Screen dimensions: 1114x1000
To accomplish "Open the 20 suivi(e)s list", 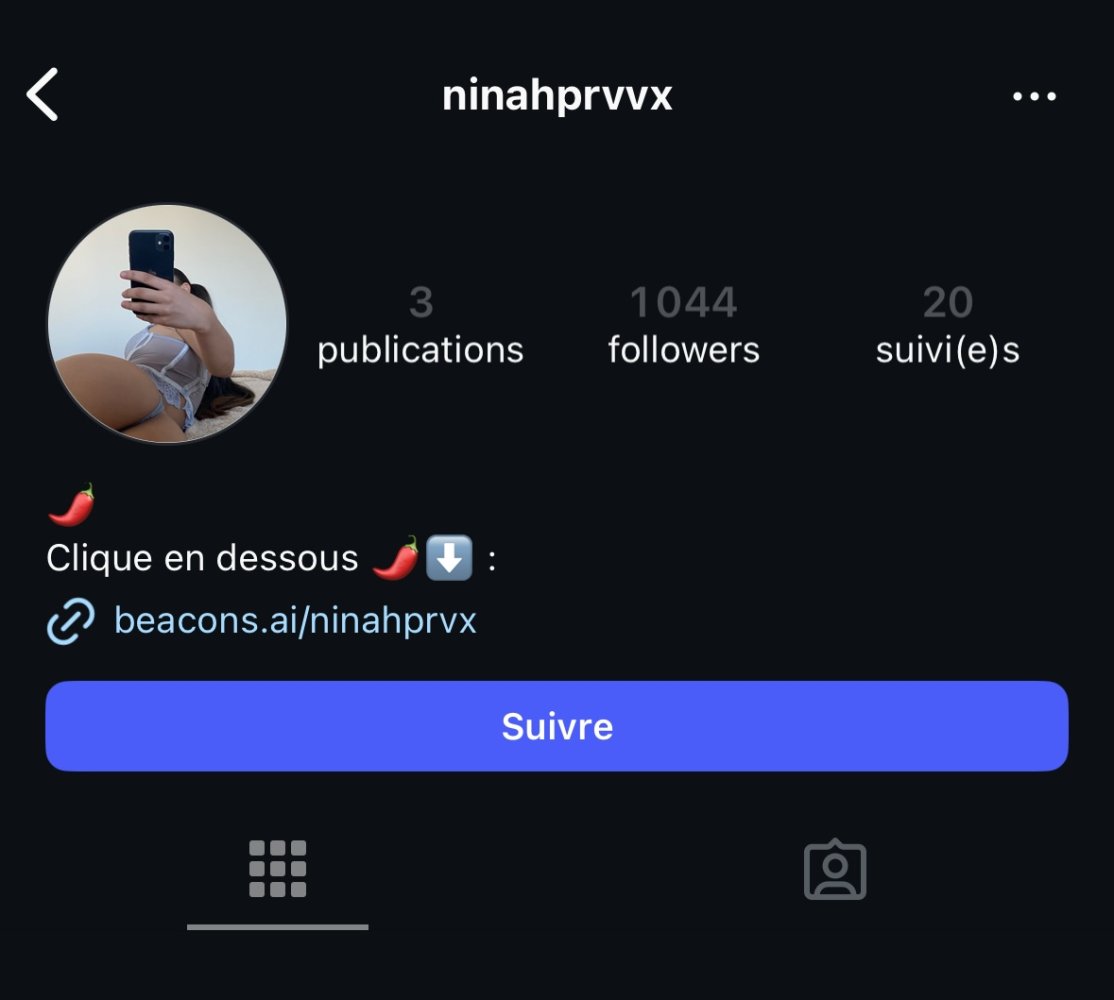I will (947, 326).
